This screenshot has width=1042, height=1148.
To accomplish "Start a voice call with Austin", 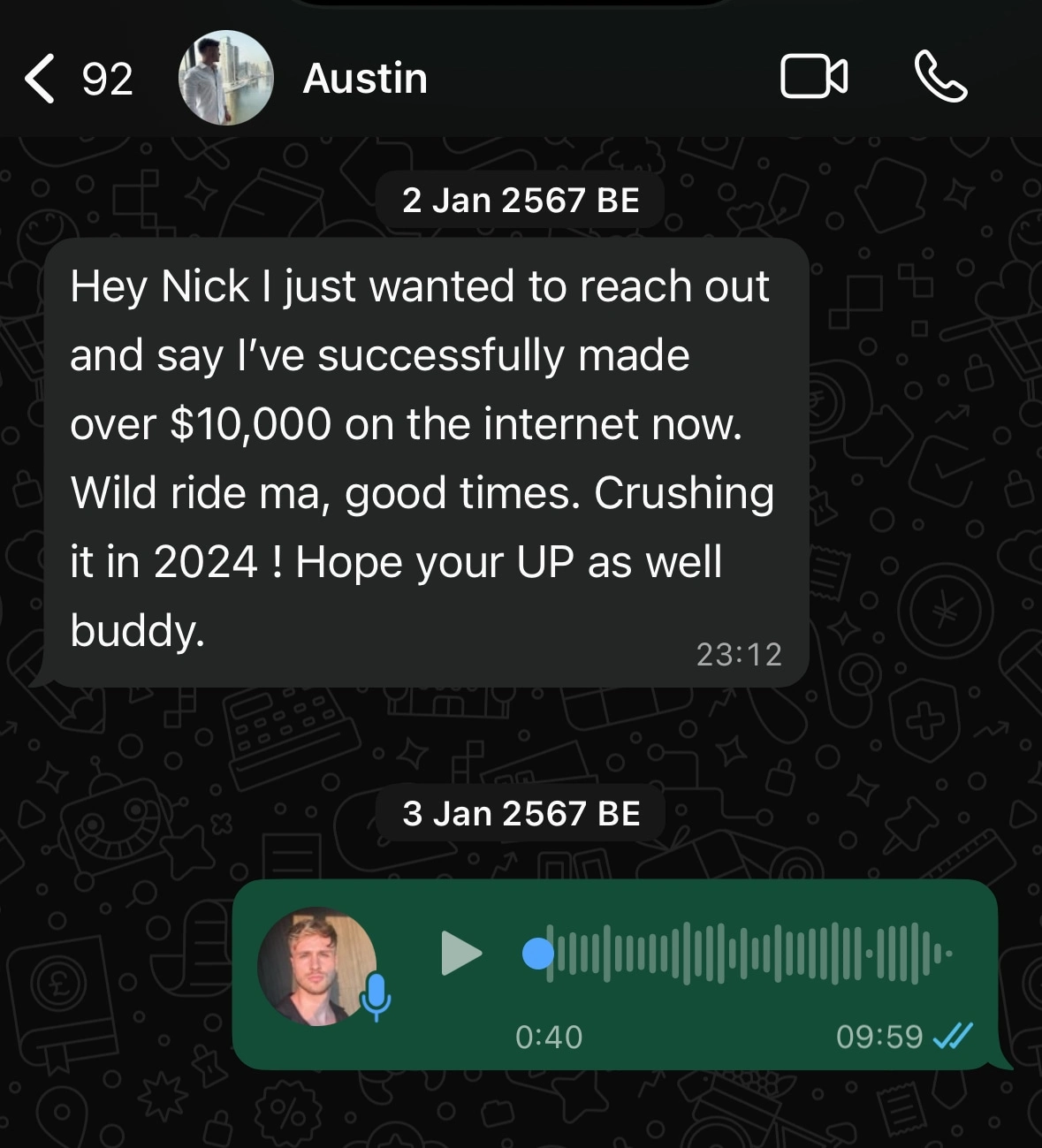I will click(x=940, y=77).
